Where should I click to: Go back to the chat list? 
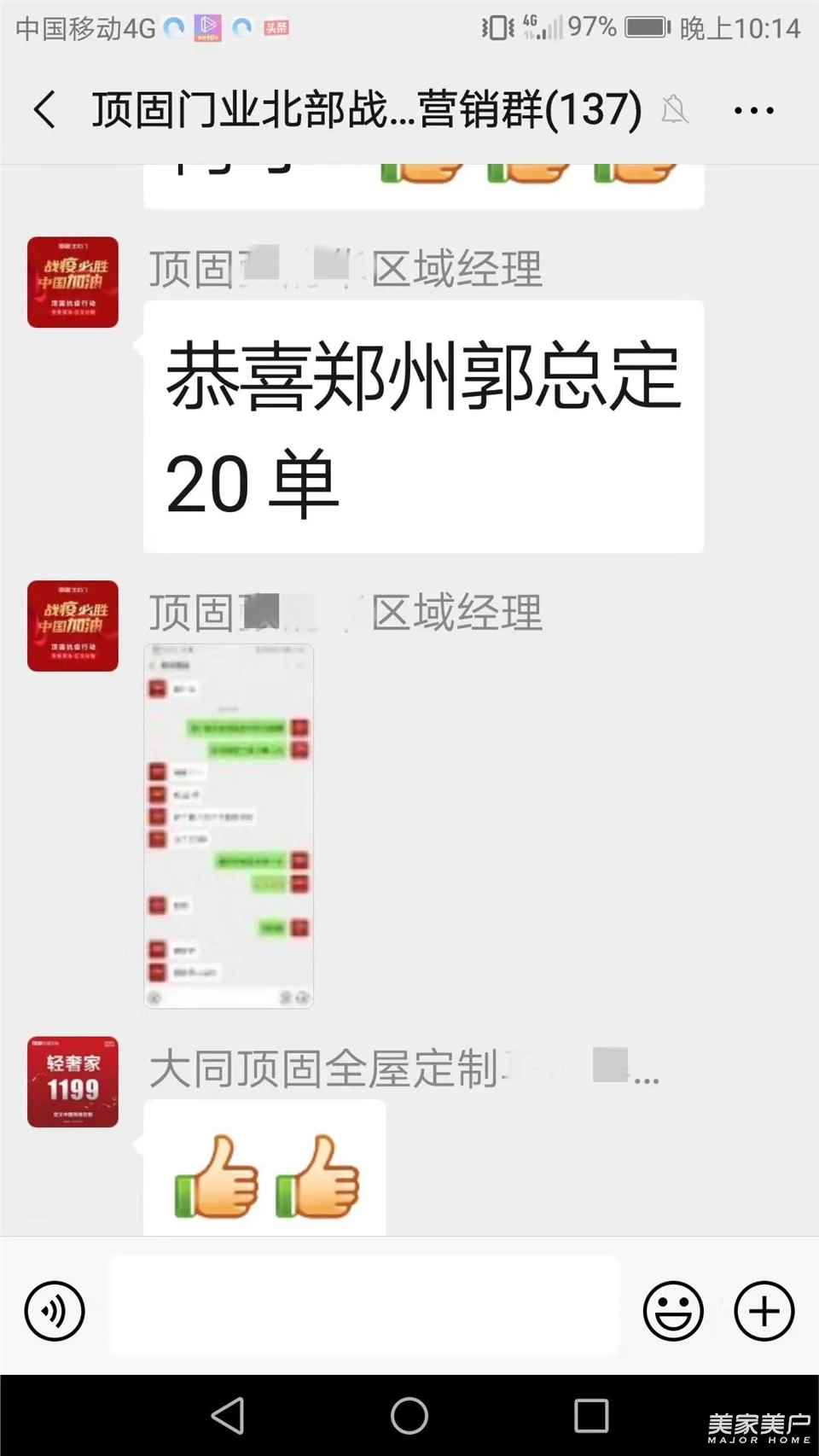point(44,110)
